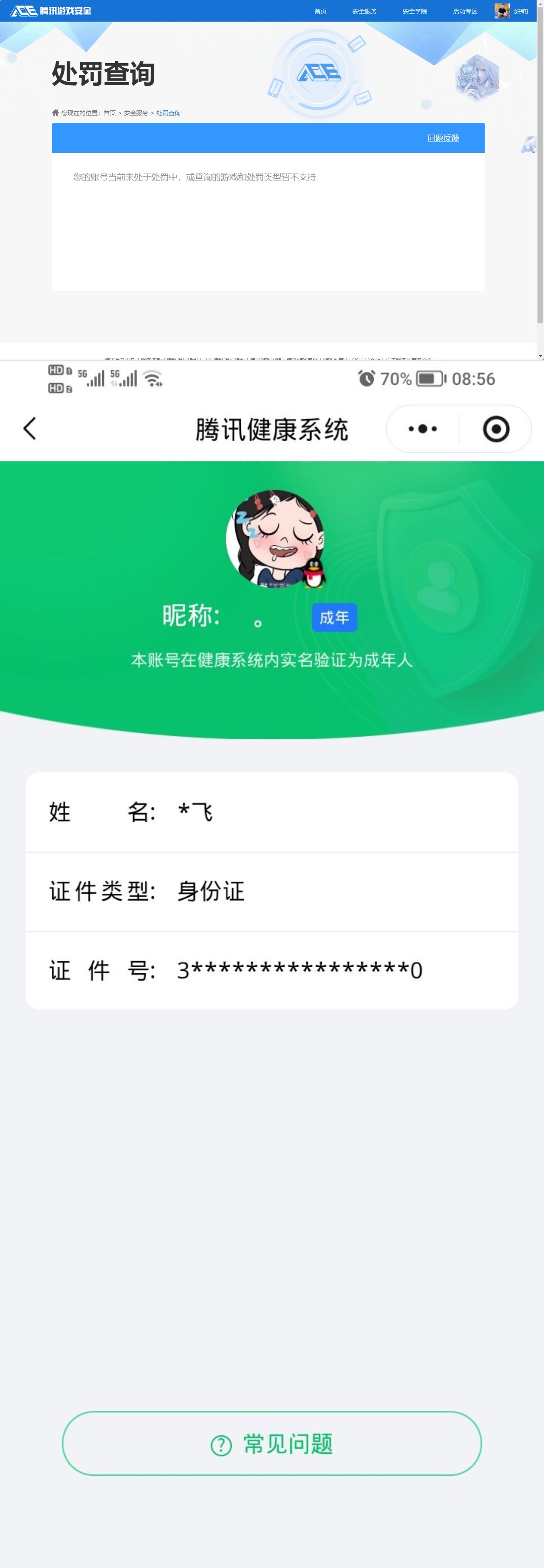Open the mini program three-dot menu
Screen dimensions: 544x1568
[422, 429]
